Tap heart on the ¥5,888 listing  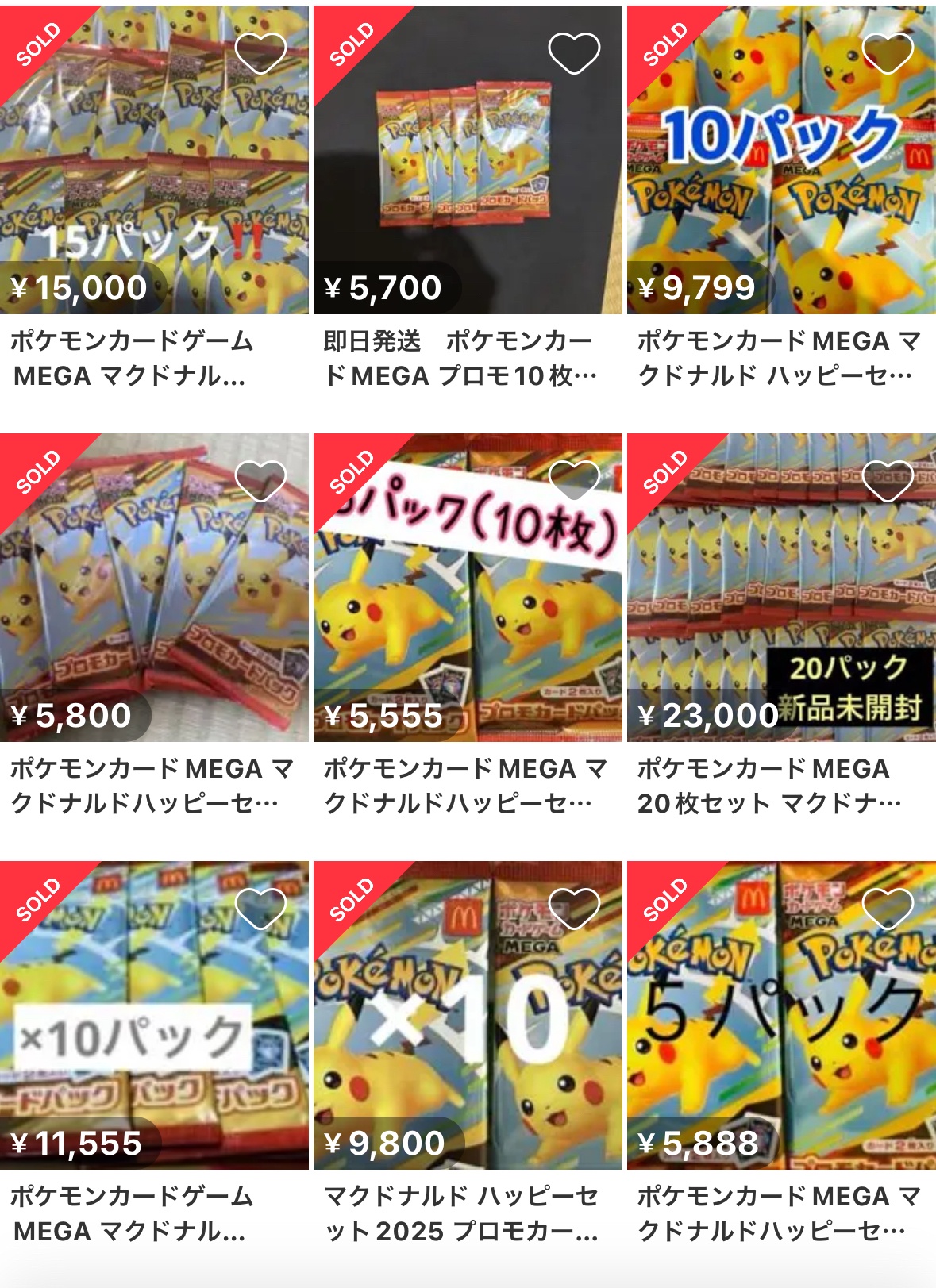[x=888, y=908]
